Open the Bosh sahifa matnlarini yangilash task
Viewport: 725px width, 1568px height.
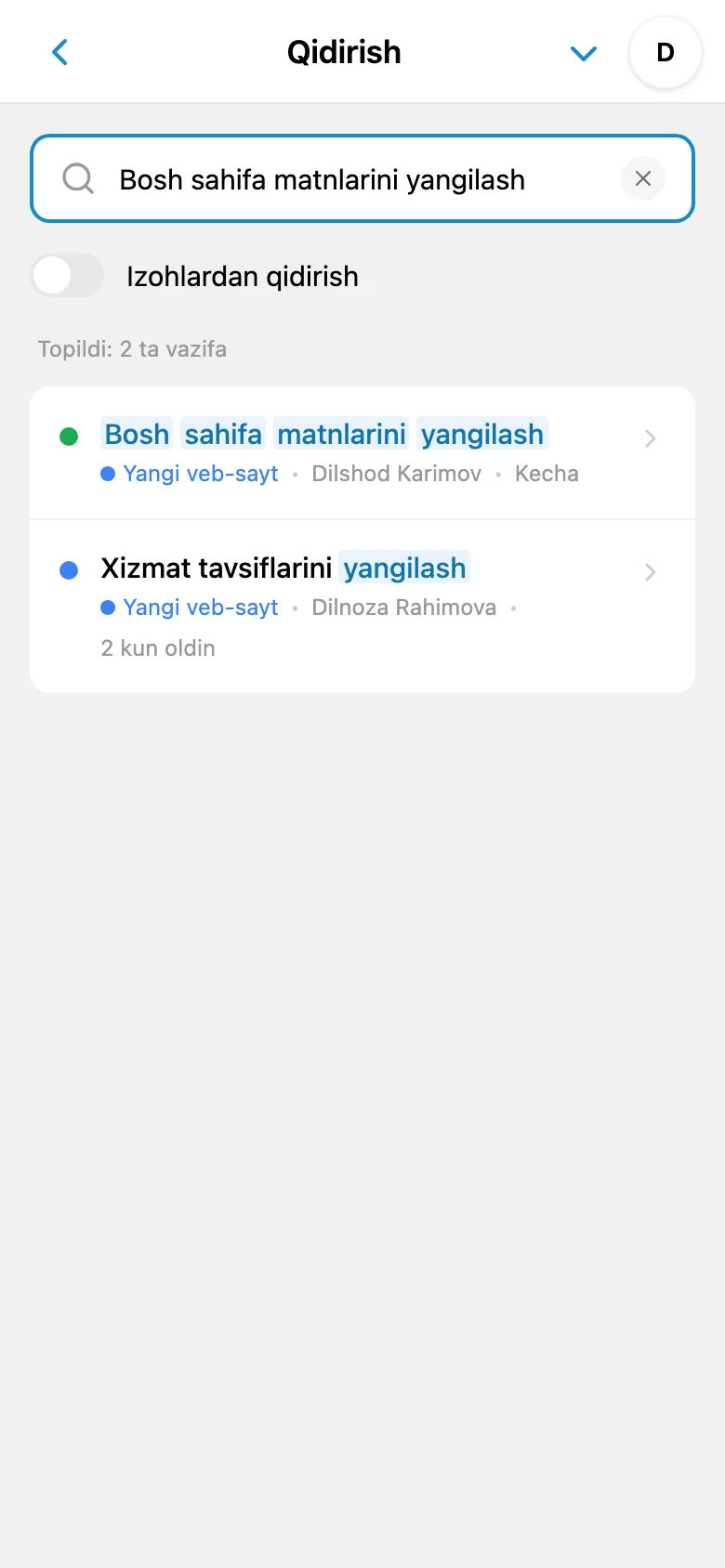(362, 453)
